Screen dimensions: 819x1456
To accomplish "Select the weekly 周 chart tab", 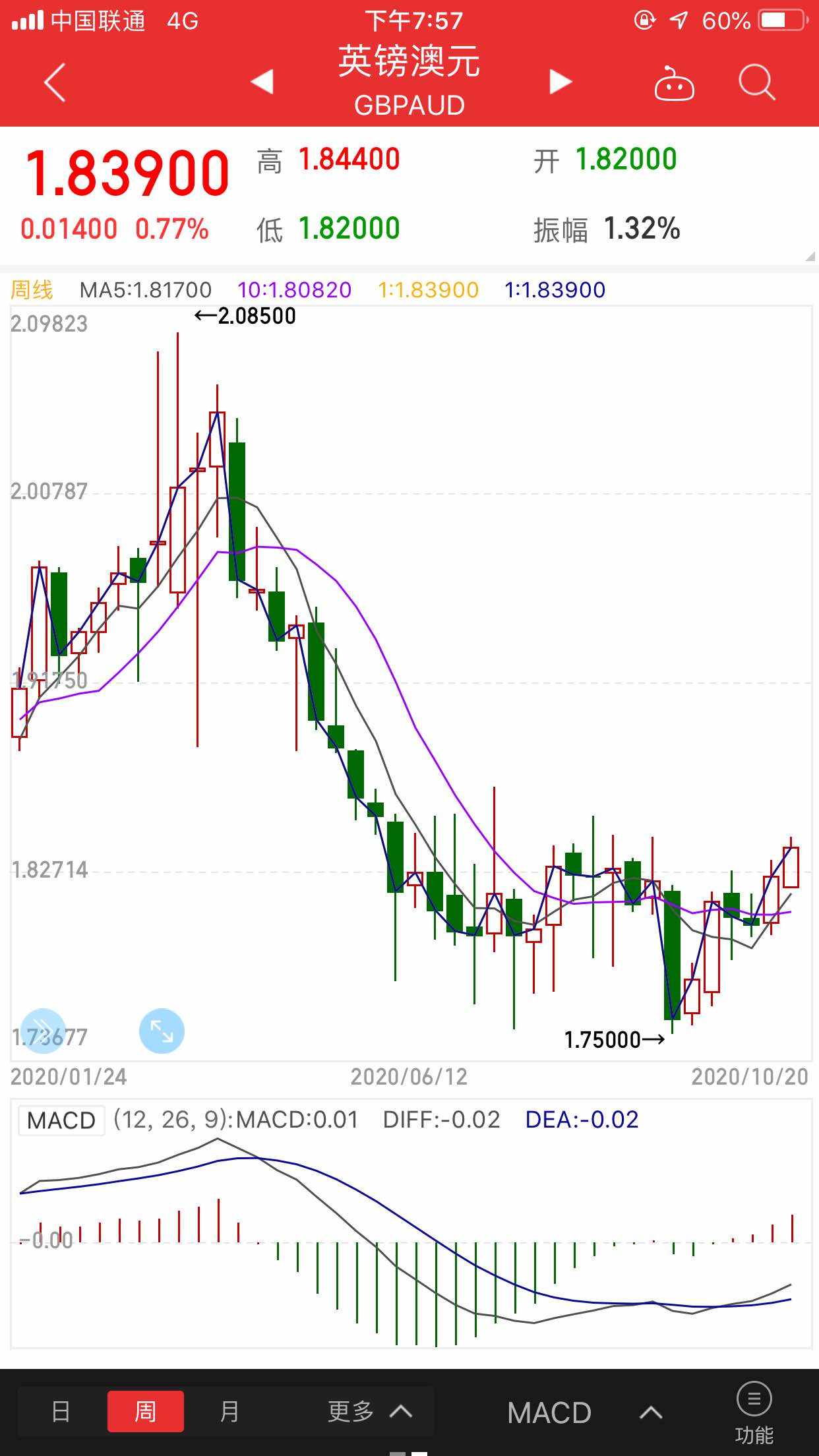I will (145, 1411).
